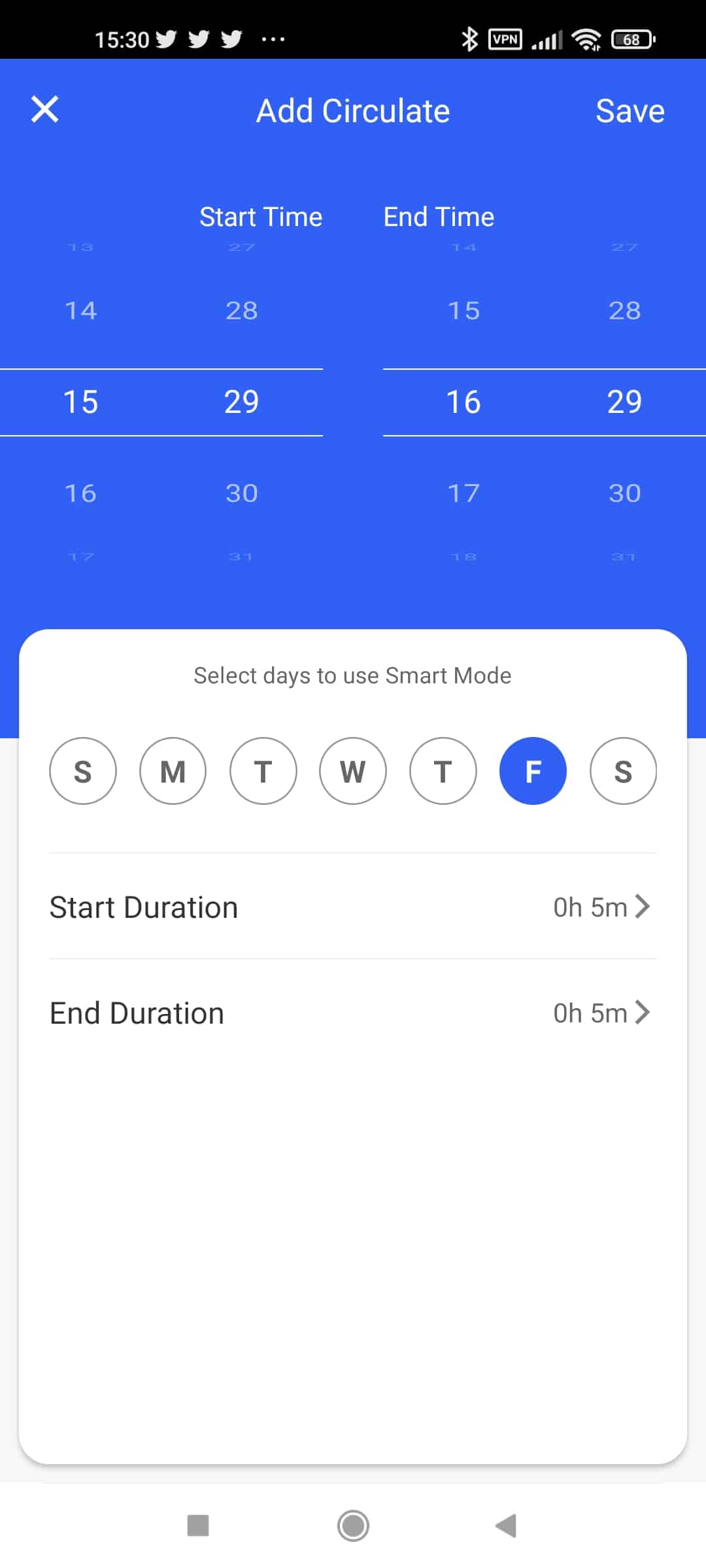
Task: Deselect Friday in the day picker
Action: [533, 771]
